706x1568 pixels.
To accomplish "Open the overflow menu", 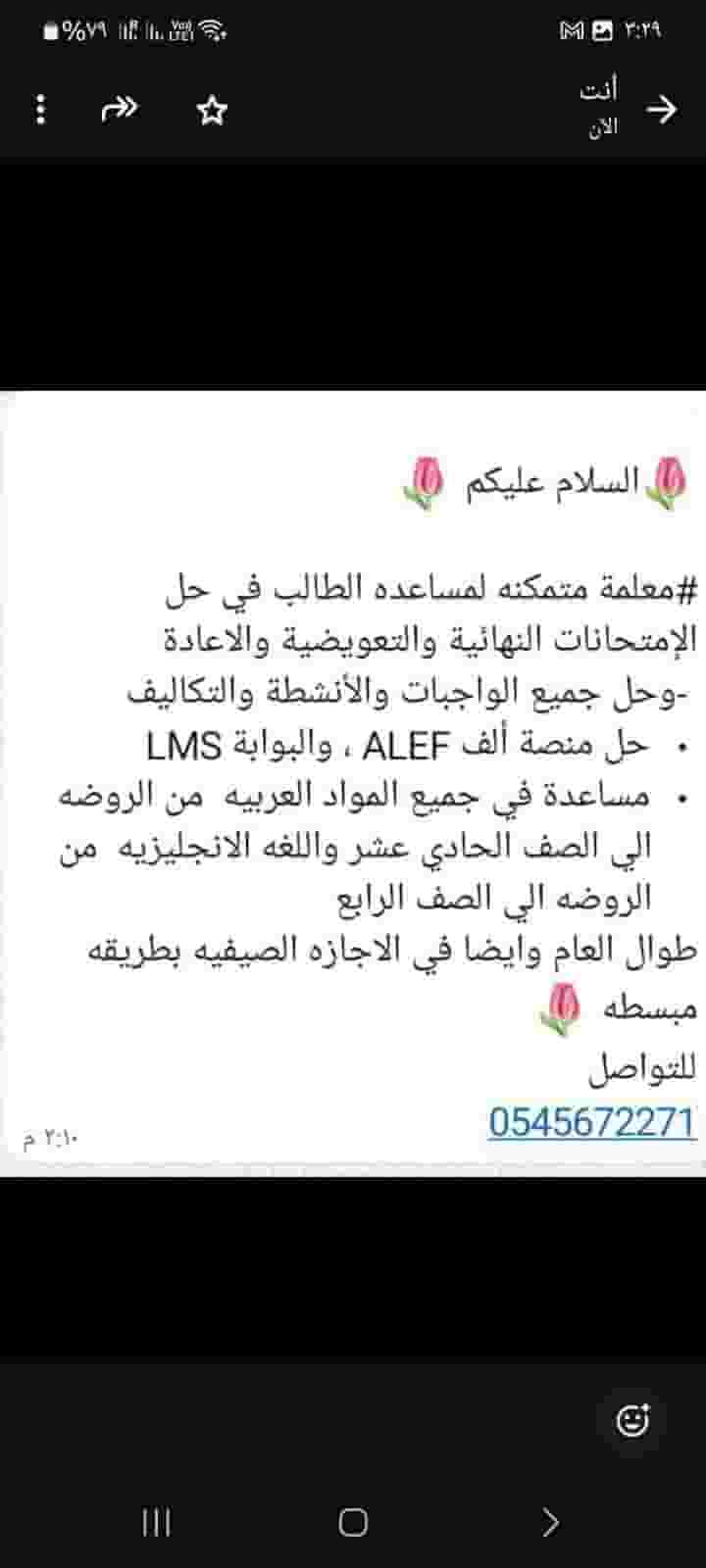I will click(x=40, y=110).
